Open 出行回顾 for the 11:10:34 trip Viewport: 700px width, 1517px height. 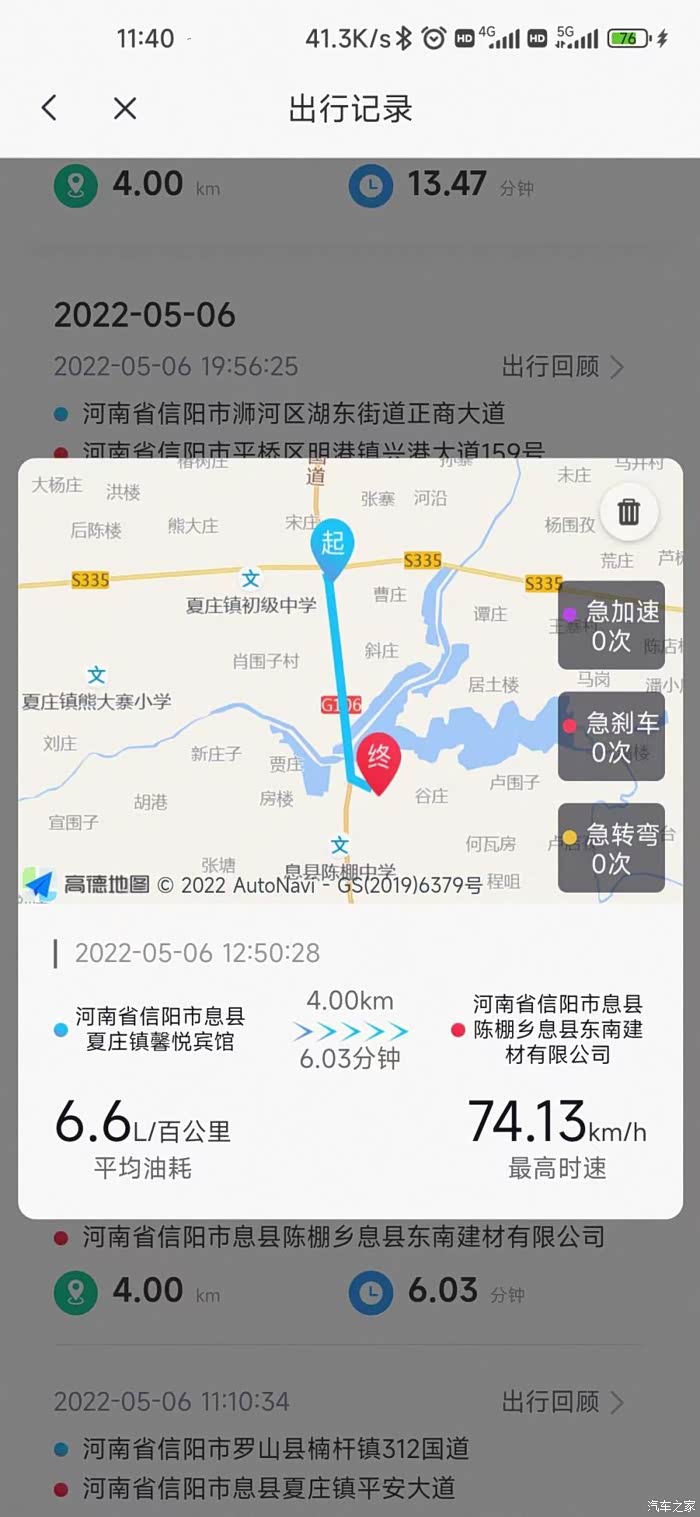pyautogui.click(x=563, y=1402)
